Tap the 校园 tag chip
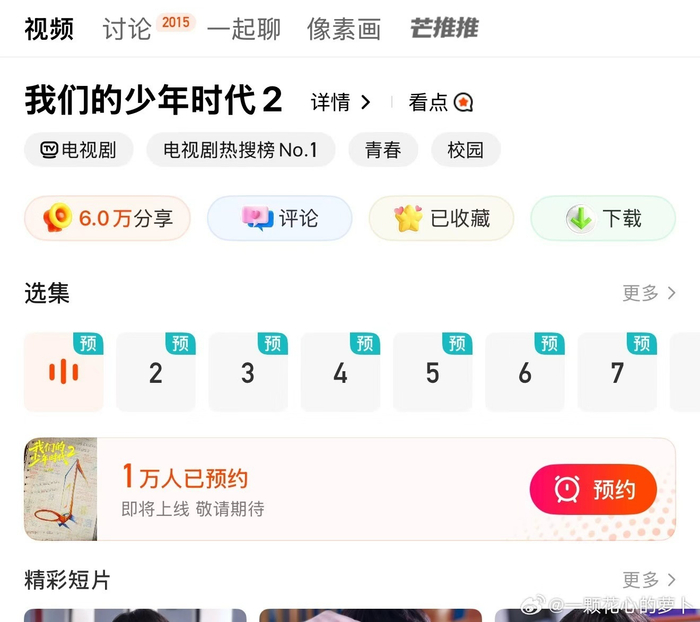The width and height of the screenshot is (700, 622). pyautogui.click(x=466, y=150)
